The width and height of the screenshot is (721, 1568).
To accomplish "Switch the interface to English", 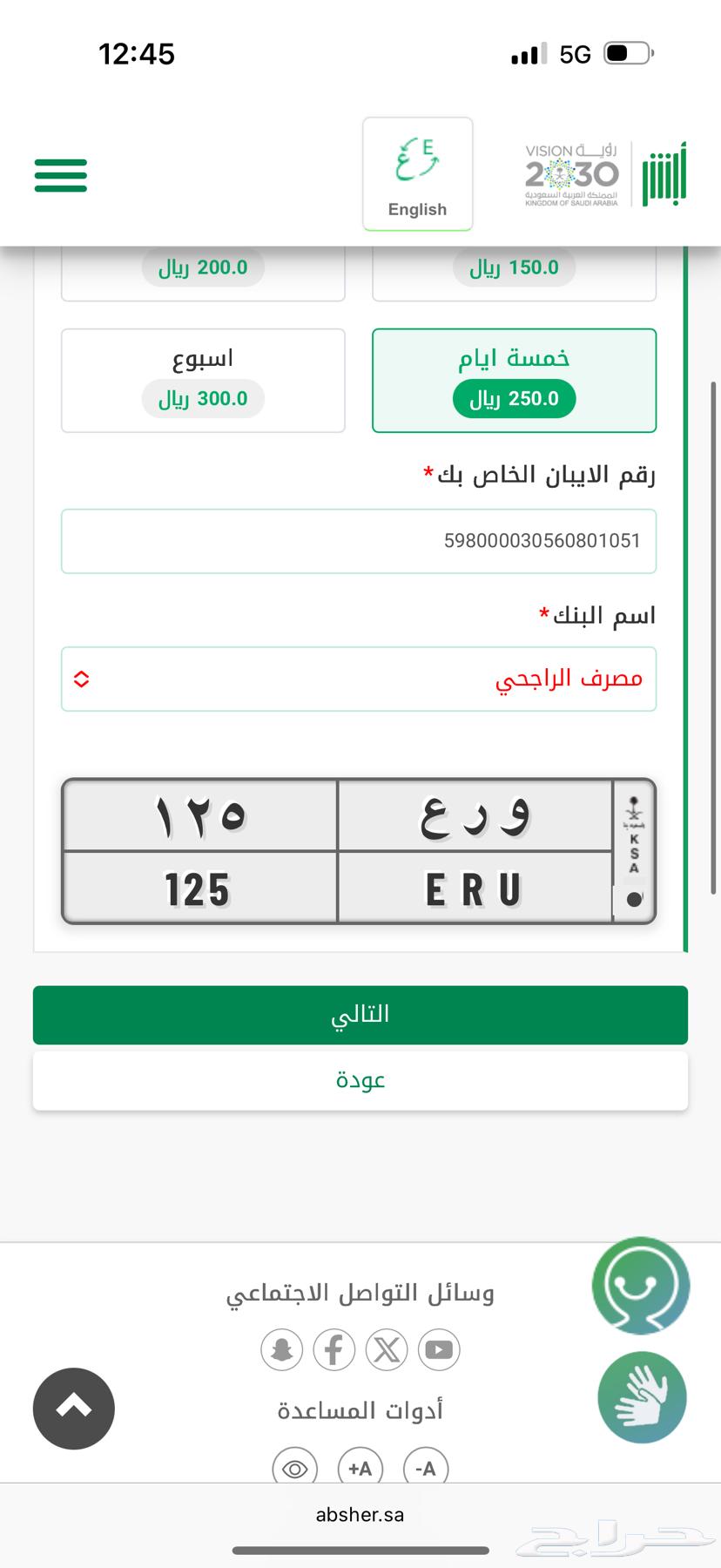I will point(417,174).
